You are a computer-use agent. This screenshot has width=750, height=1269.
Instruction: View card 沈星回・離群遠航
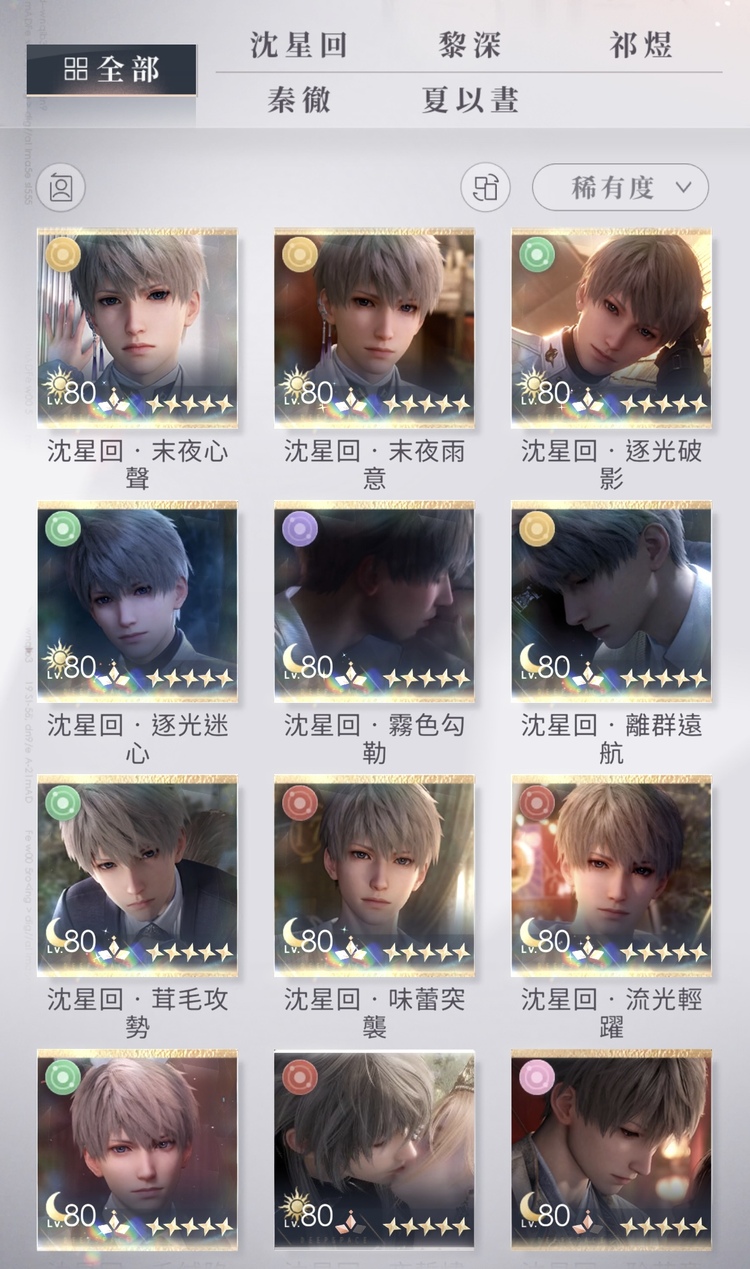pyautogui.click(x=611, y=601)
